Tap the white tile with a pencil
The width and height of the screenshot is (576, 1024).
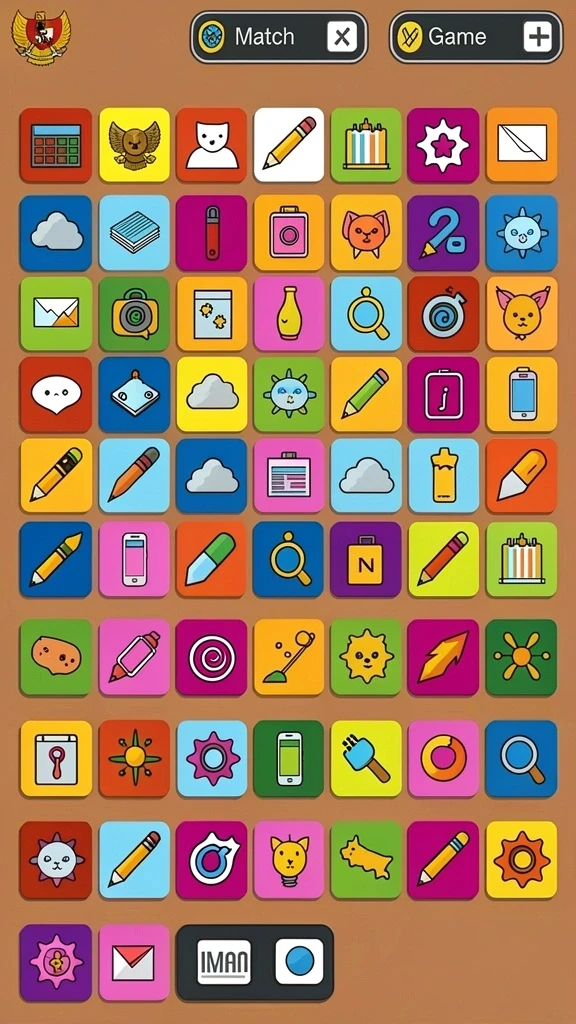point(289,145)
